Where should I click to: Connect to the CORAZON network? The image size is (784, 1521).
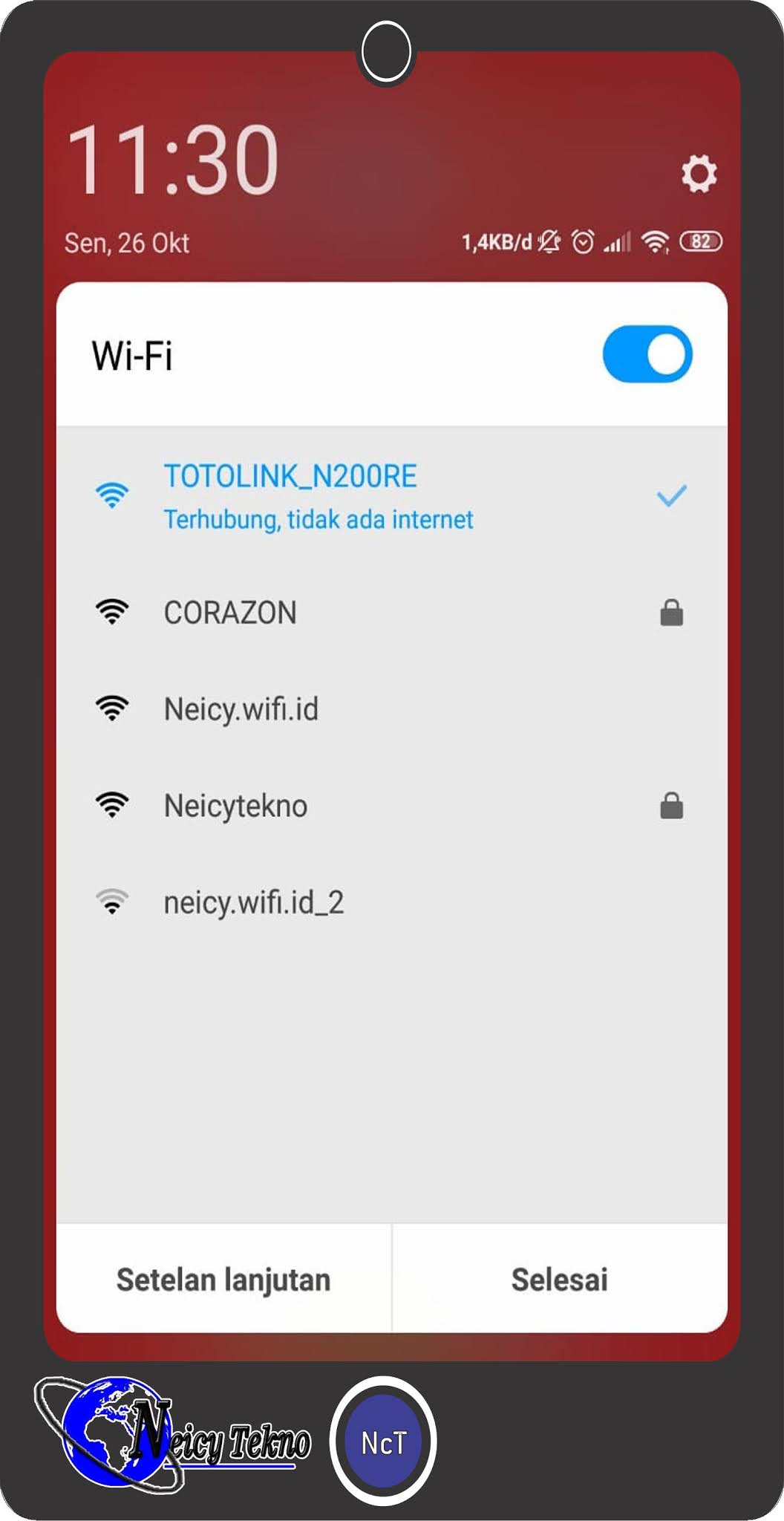(x=230, y=613)
